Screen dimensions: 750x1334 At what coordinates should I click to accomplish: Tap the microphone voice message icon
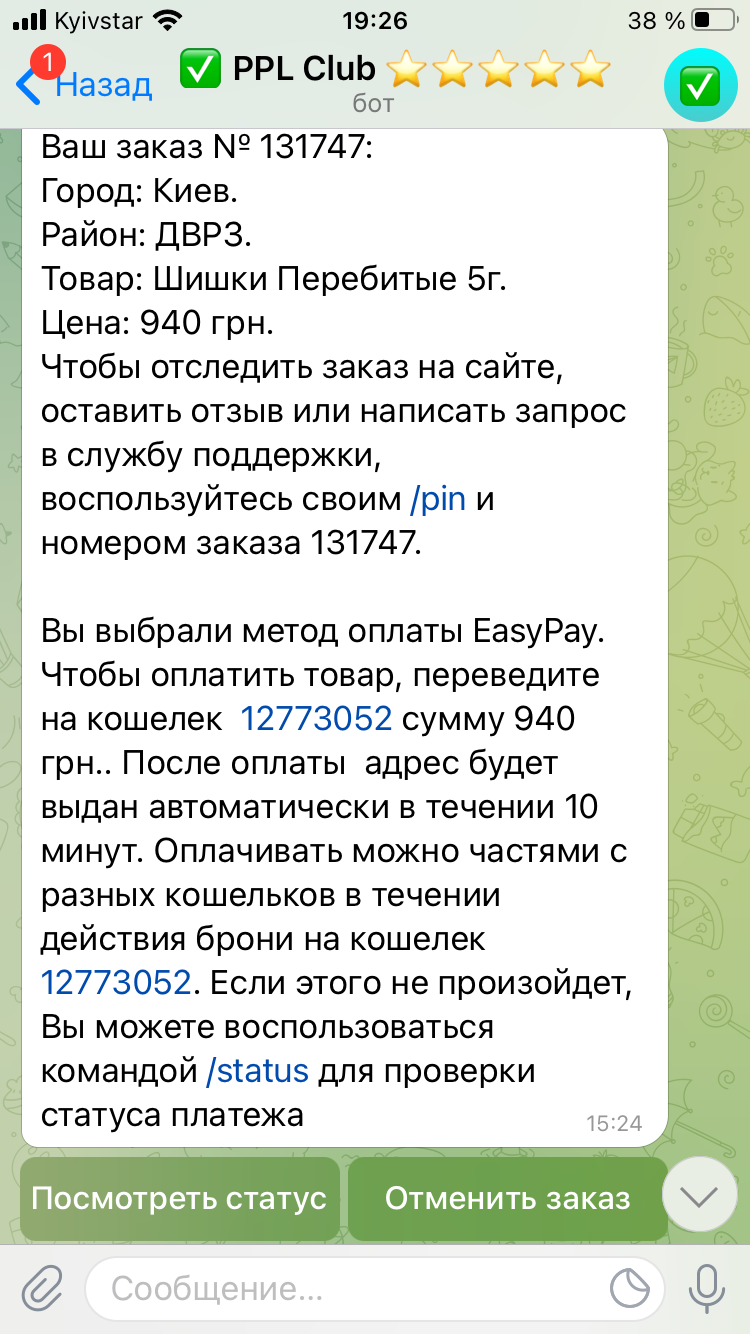tap(707, 1288)
